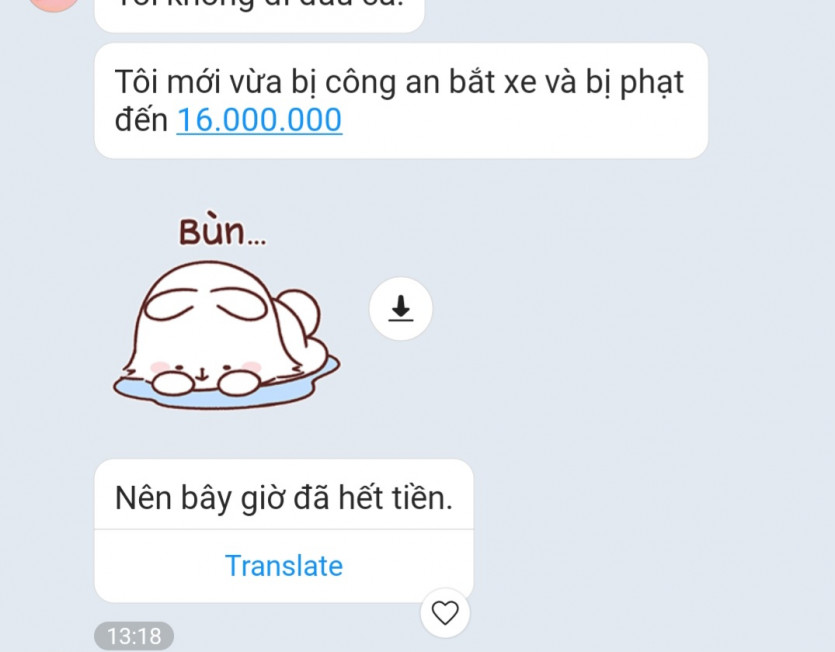Download the Bùn rabbit sticker
This screenshot has width=835, height=652.
pos(401,308)
